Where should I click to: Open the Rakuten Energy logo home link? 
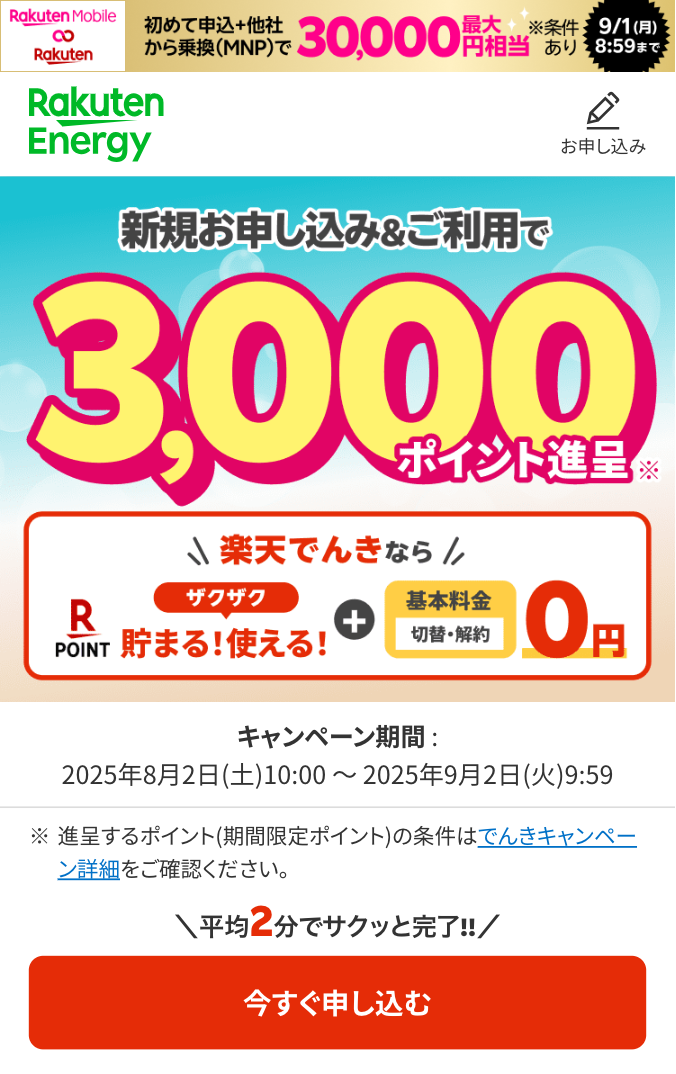(95, 124)
